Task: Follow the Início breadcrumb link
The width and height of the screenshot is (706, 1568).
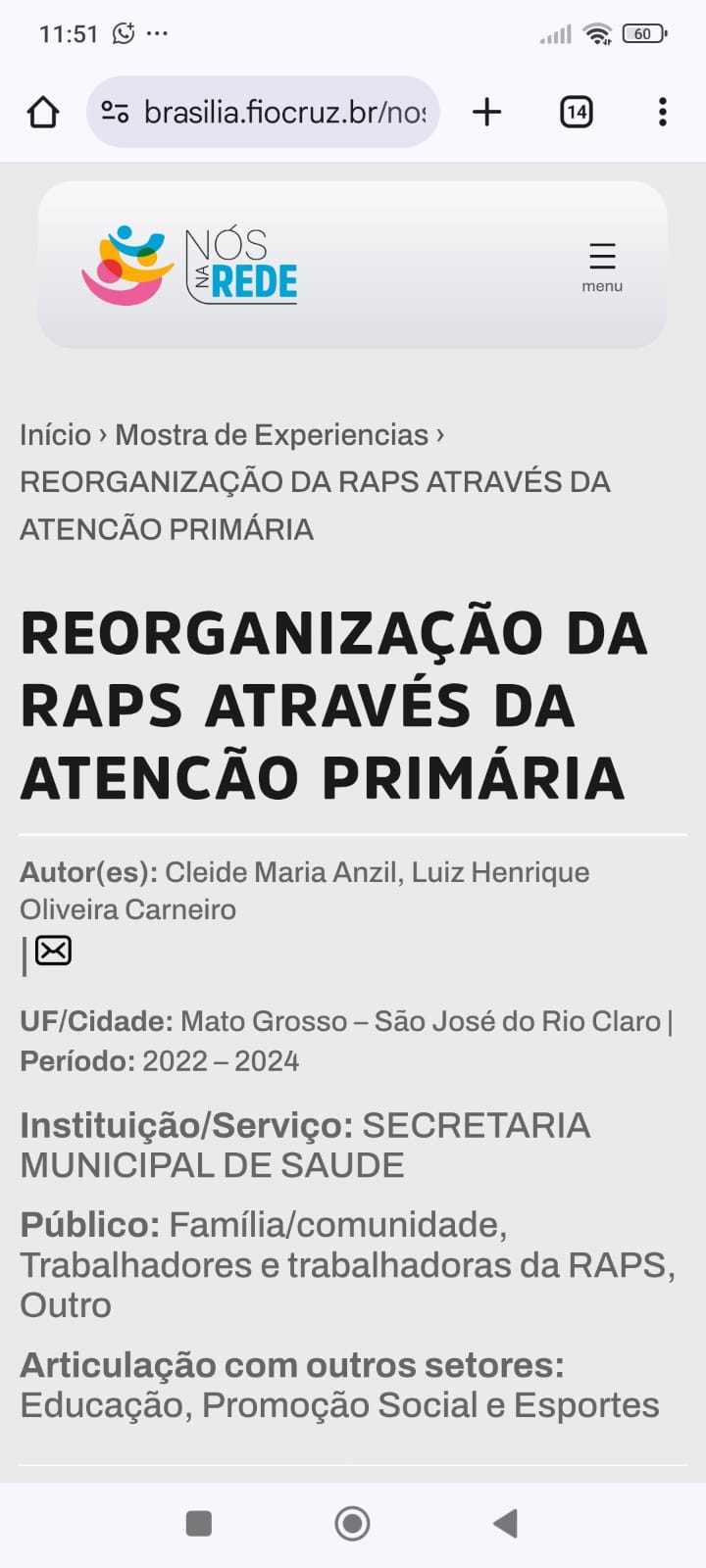Action: (x=55, y=434)
